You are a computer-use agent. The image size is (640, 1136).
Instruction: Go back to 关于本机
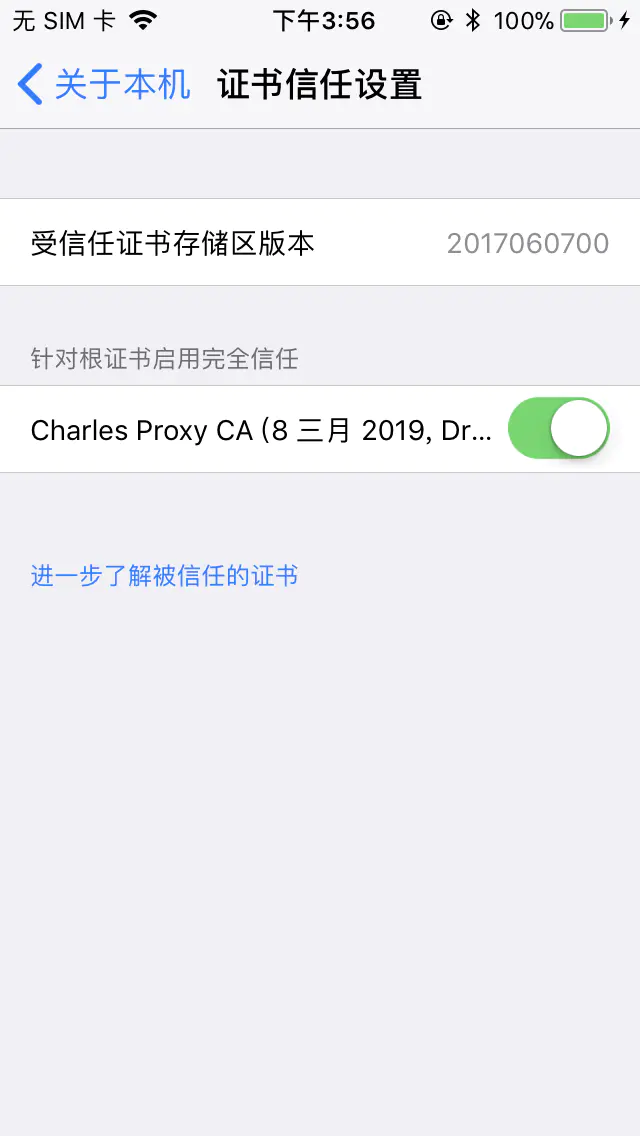coord(103,85)
